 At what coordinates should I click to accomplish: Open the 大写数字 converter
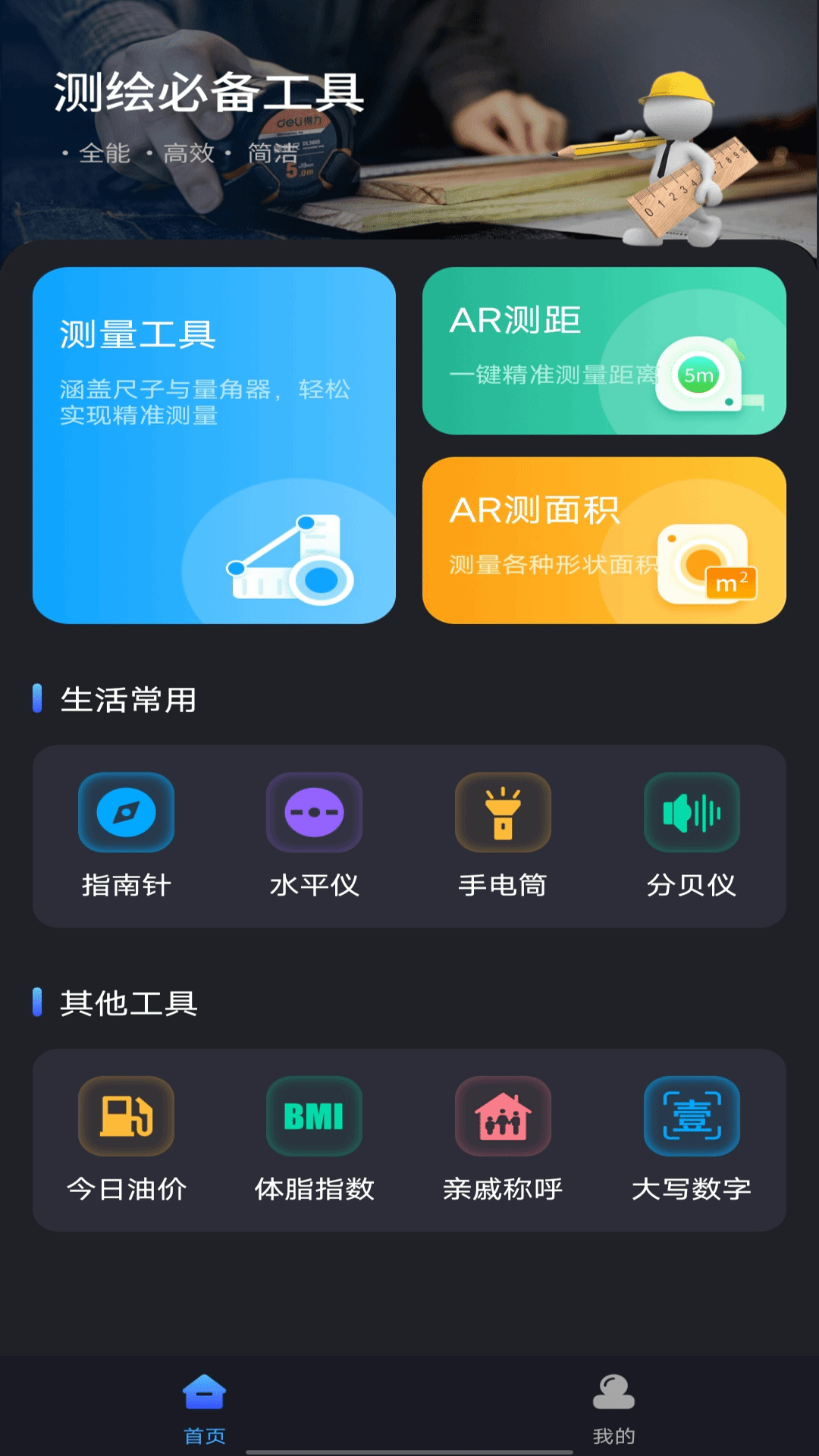691,1138
